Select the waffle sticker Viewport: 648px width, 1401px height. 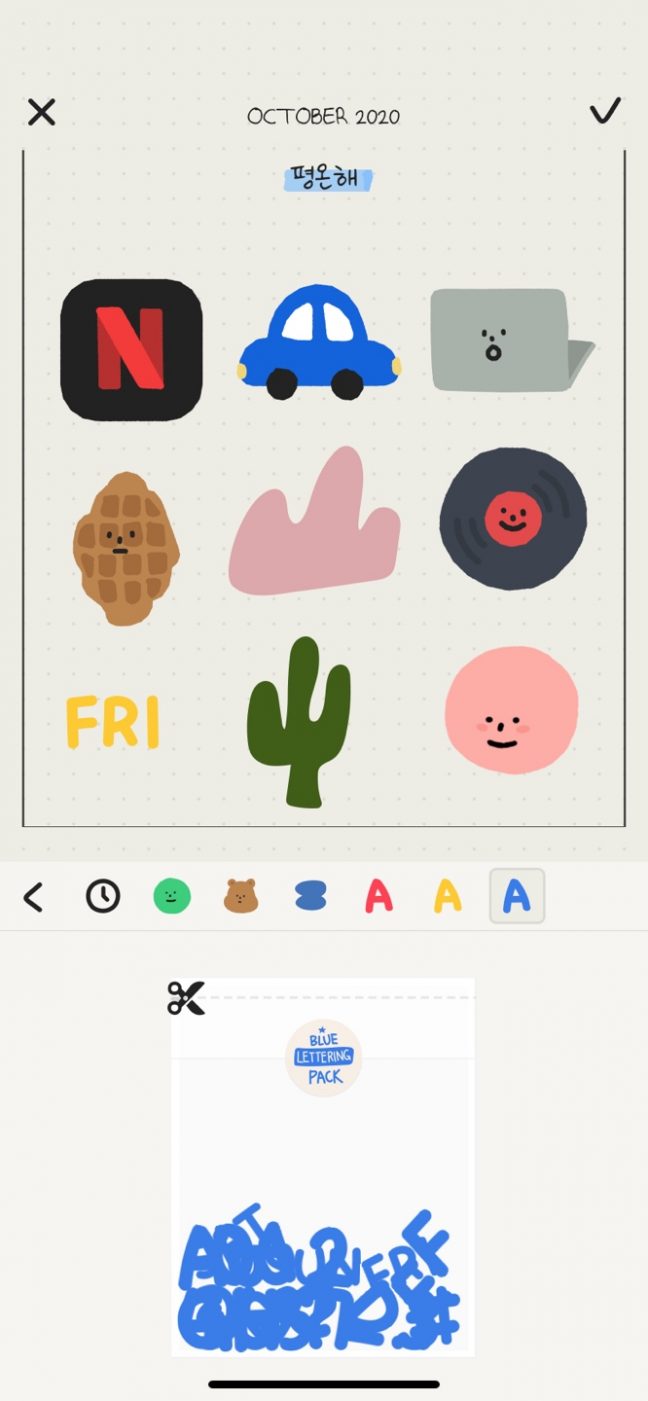(x=126, y=548)
